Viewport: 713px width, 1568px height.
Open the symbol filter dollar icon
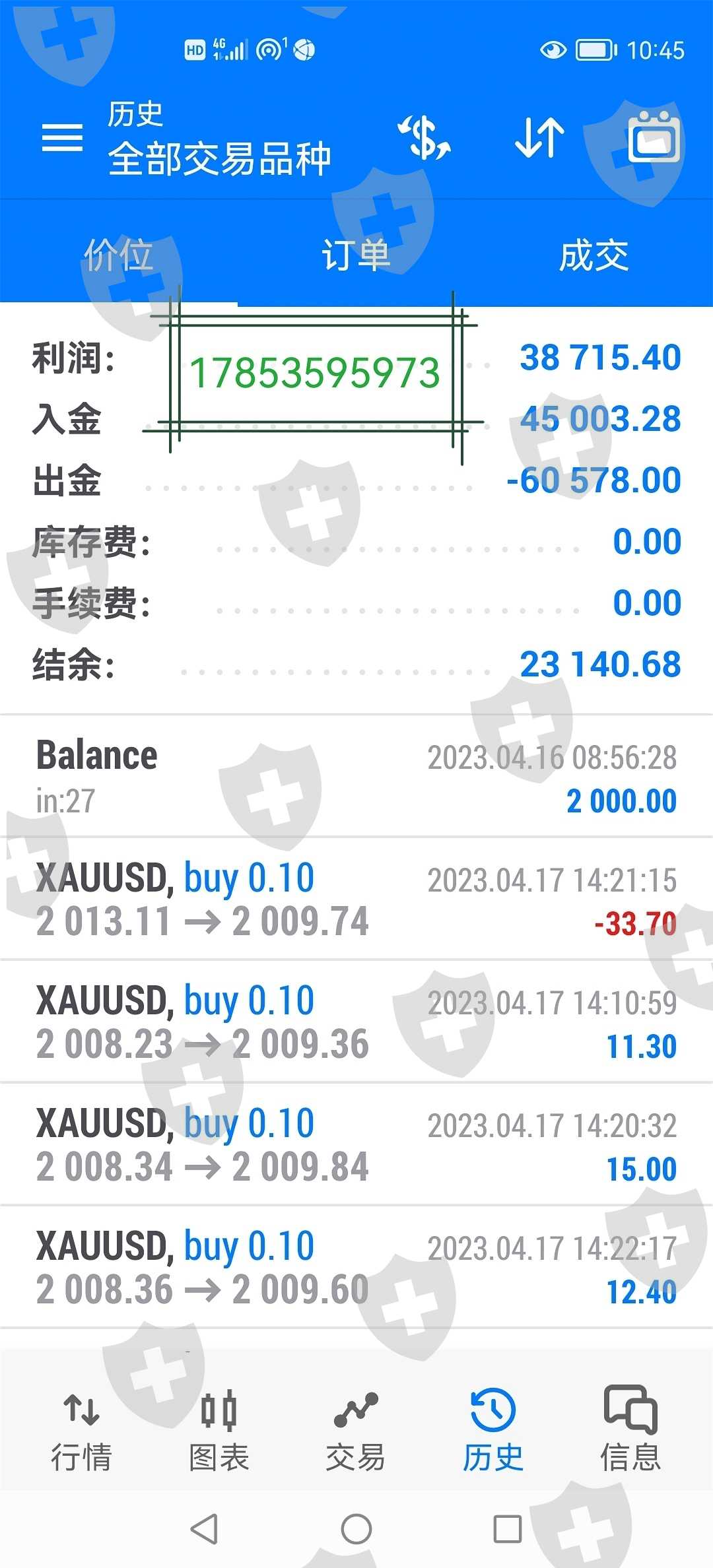coord(424,138)
